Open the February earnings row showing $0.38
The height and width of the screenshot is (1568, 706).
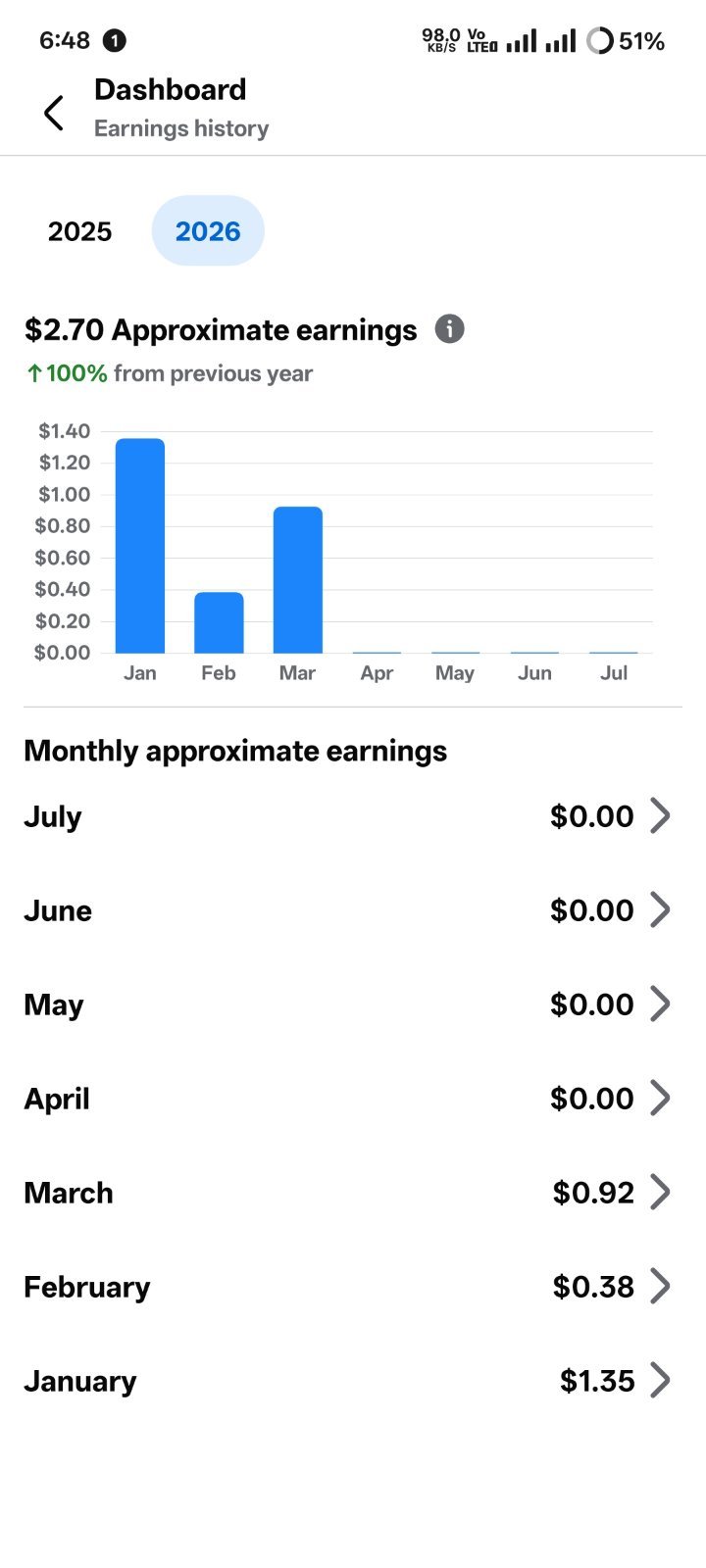click(x=353, y=1287)
